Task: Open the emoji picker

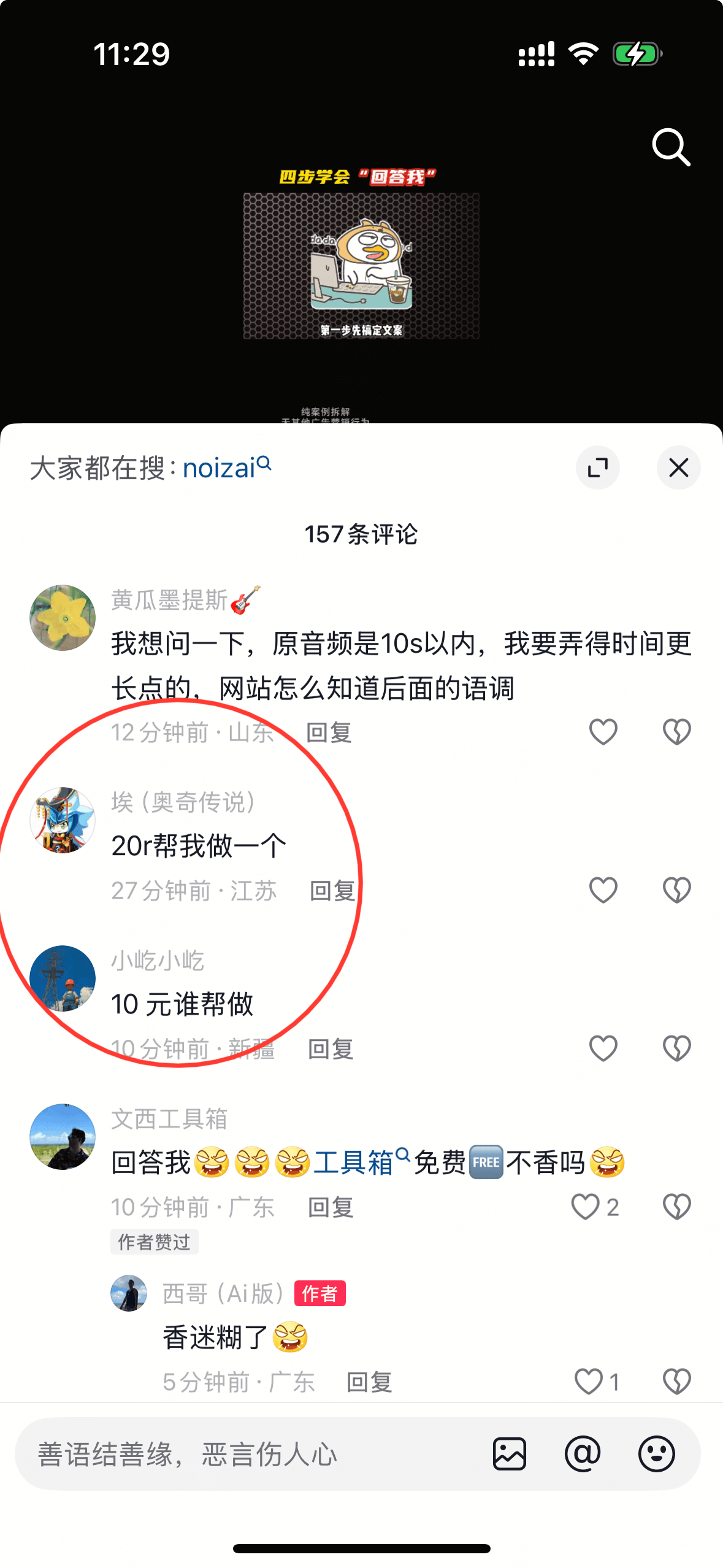Action: (656, 1454)
